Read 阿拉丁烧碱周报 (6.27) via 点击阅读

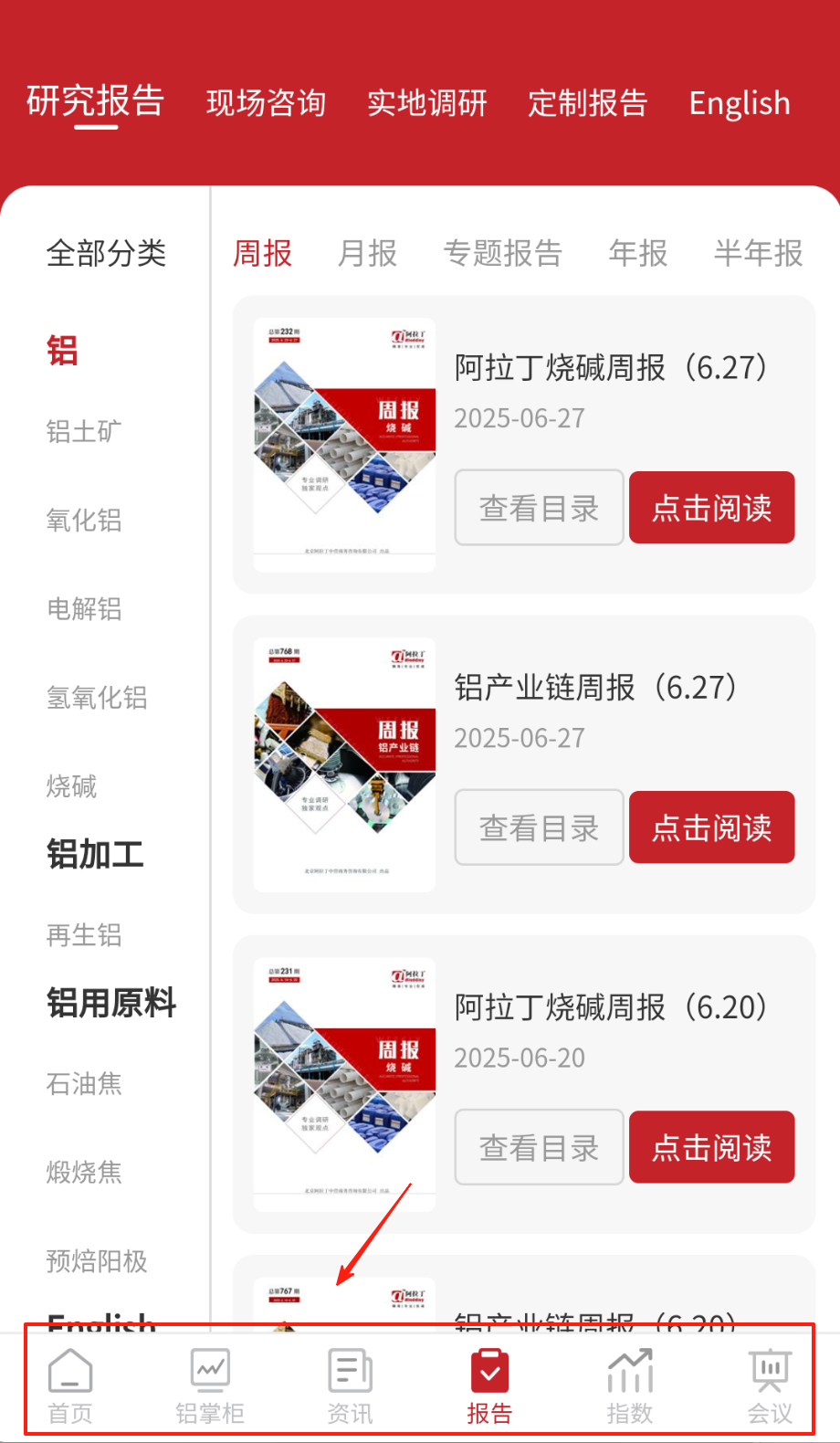[711, 508]
